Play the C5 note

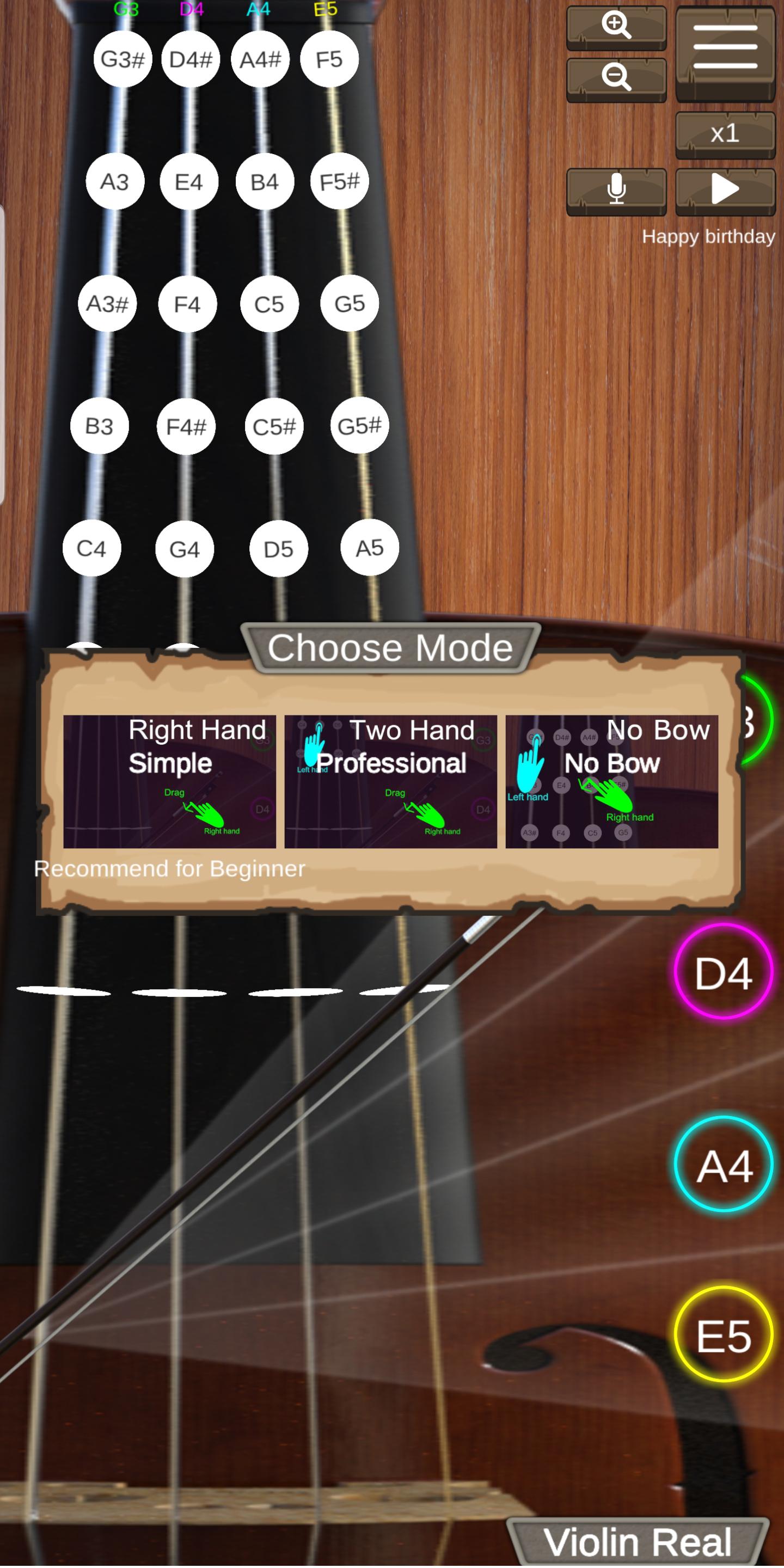269,304
